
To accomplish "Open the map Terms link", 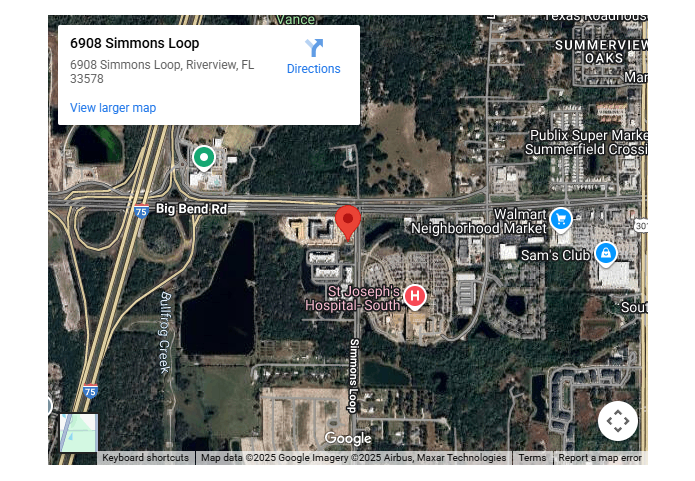I will [532, 458].
